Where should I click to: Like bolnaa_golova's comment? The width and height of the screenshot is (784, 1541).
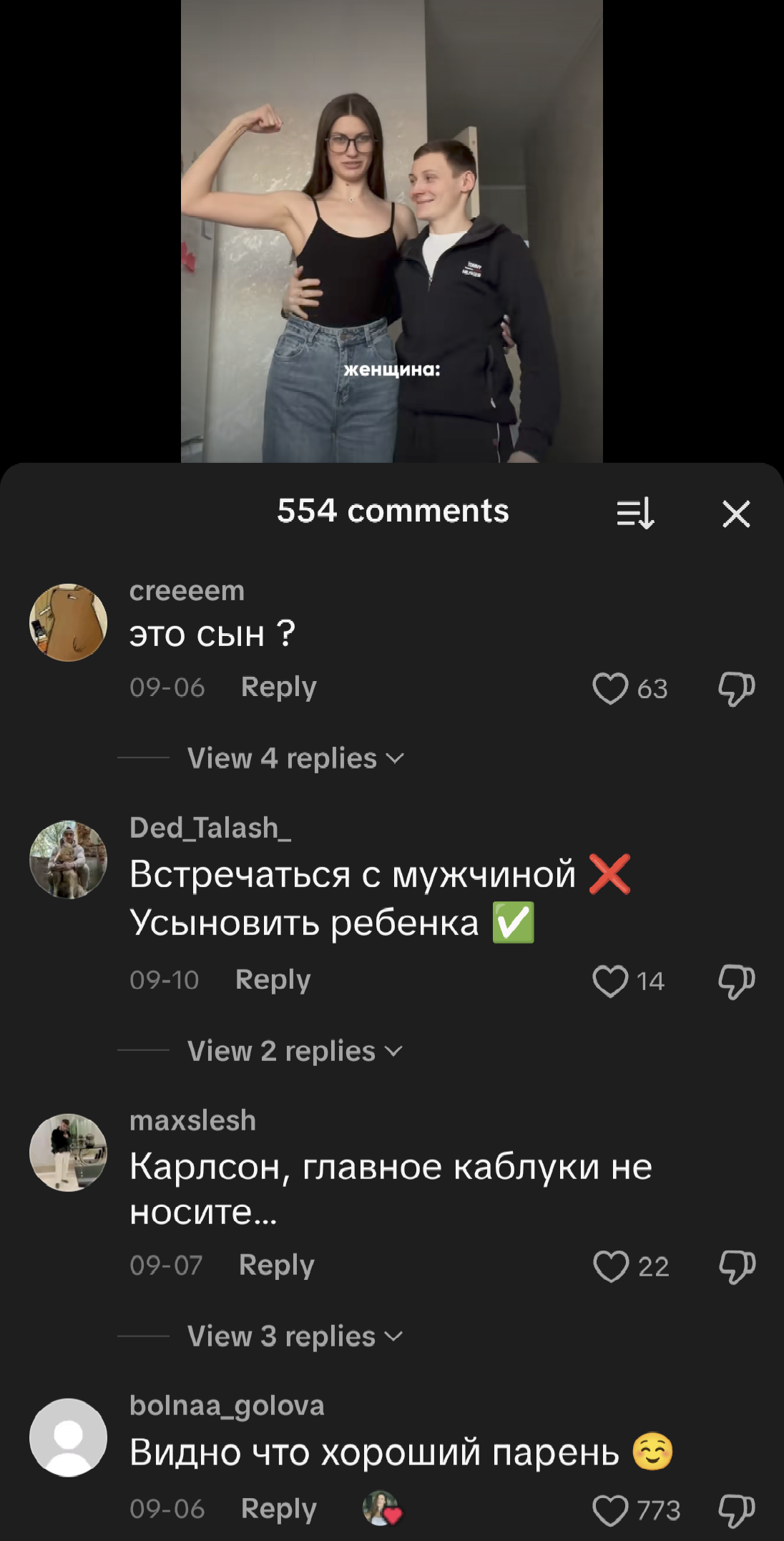pos(610,1511)
